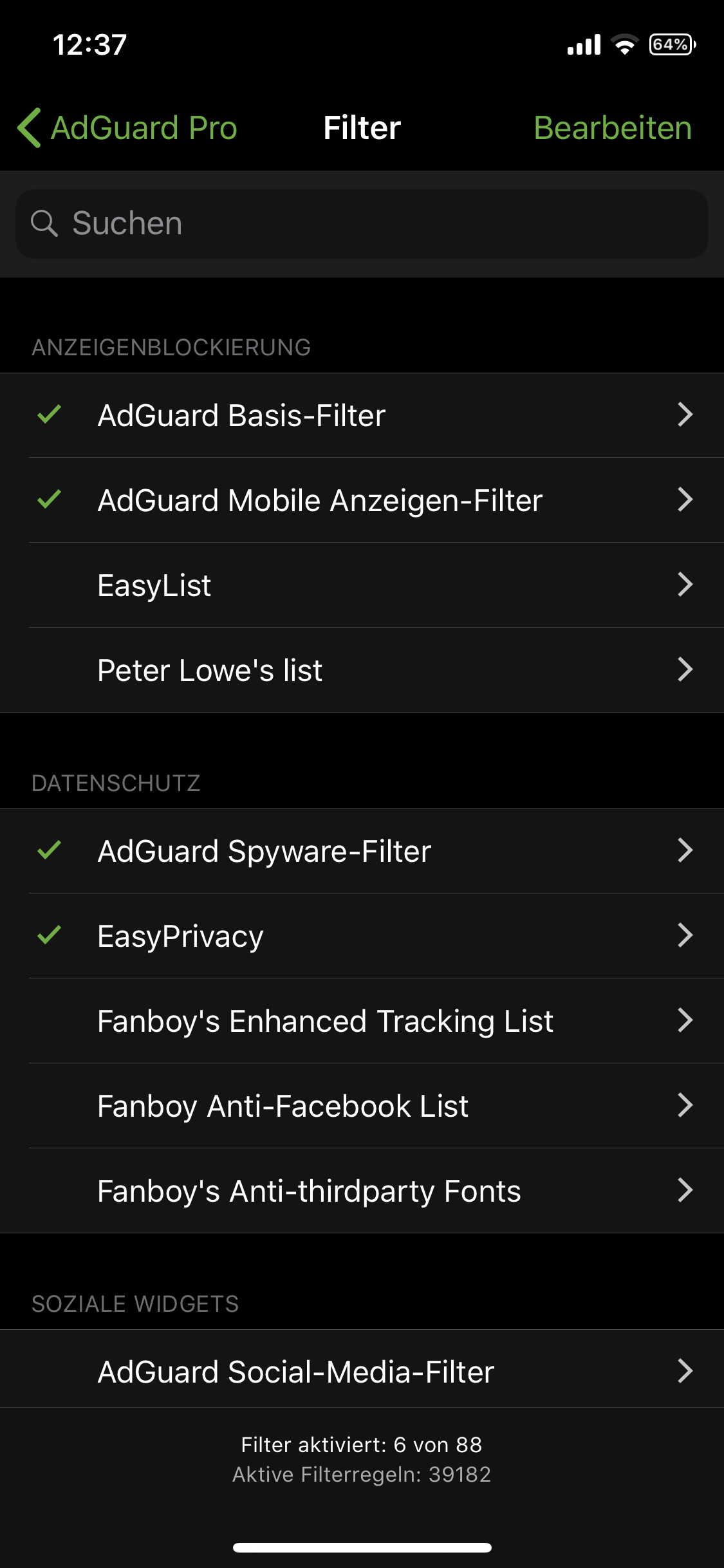Select Fanboy Anti-Facebook List
Viewport: 724px width, 1568px height.
tap(362, 1106)
